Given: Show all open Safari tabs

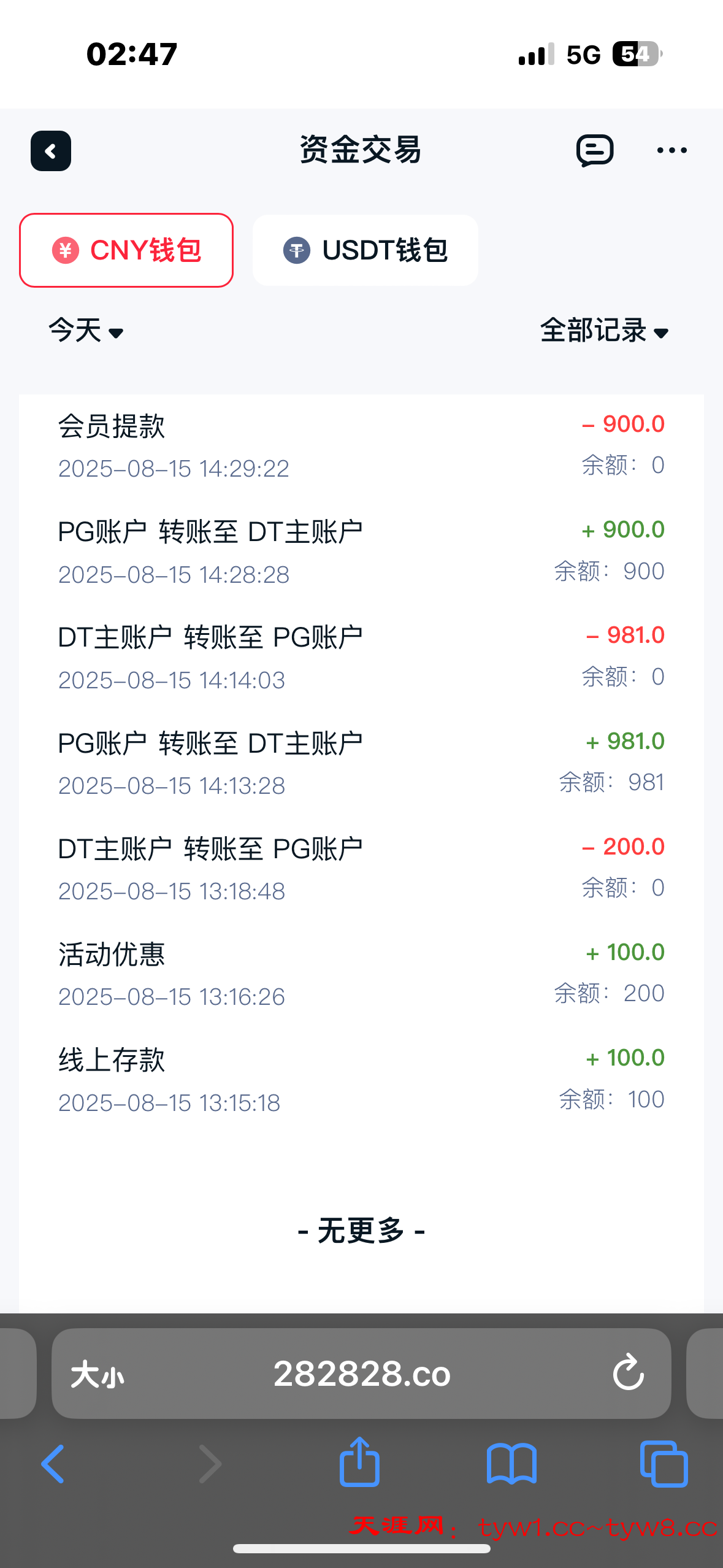Looking at the screenshot, I should 664,1464.
